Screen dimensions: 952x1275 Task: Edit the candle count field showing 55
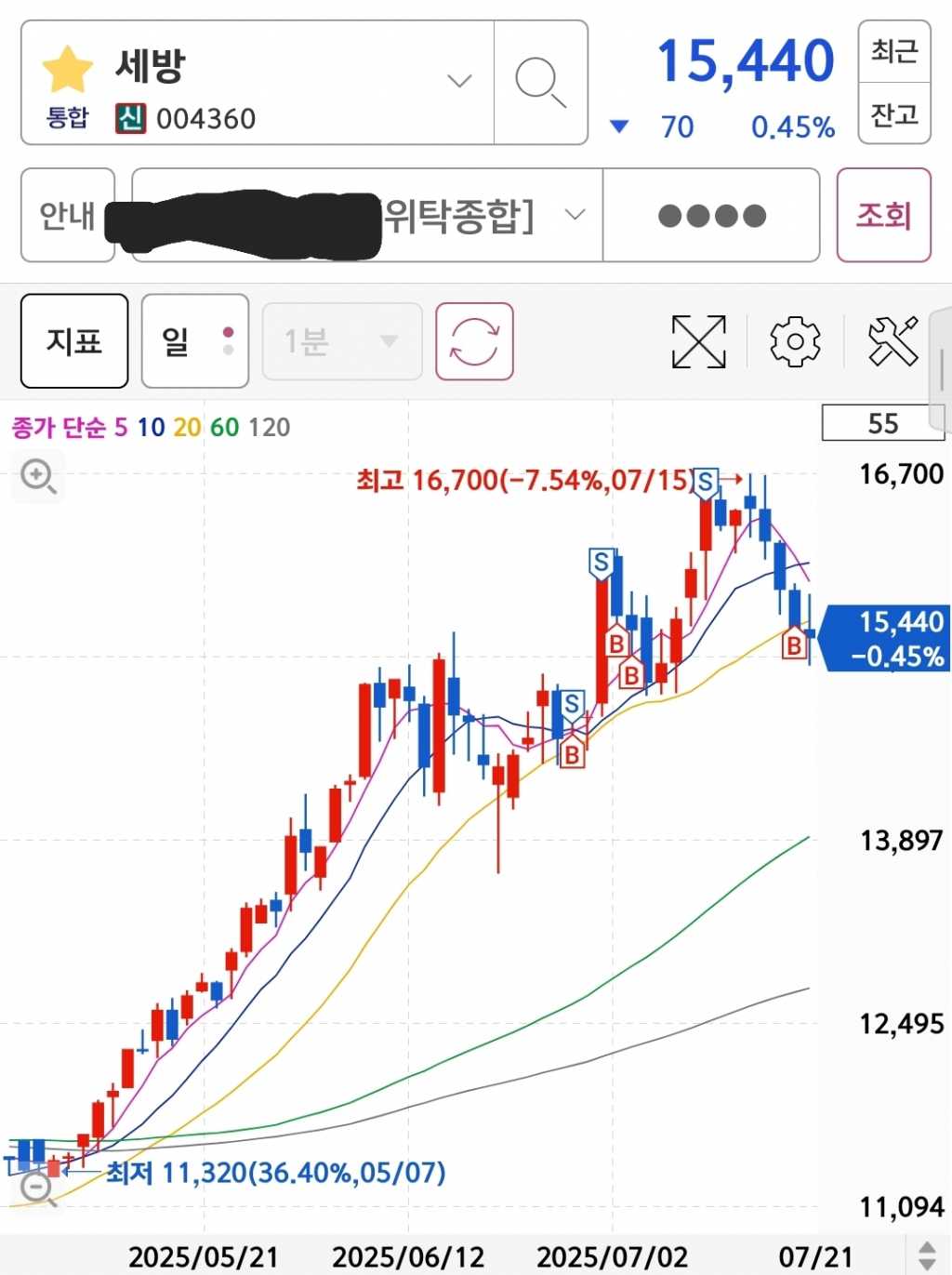[881, 424]
